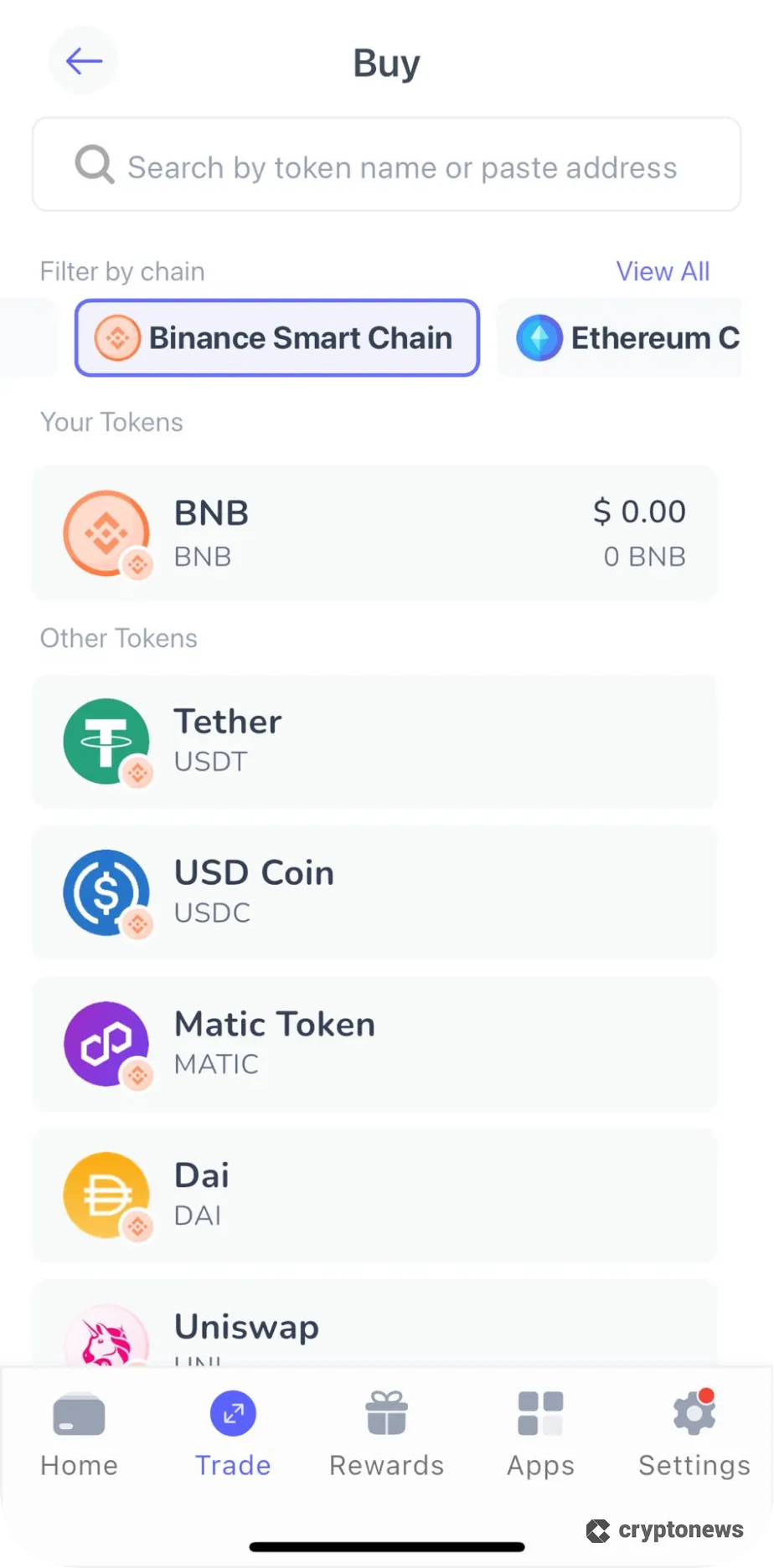The width and height of the screenshot is (774, 1568).
Task: Expand the Other Tokens section
Action: (118, 638)
